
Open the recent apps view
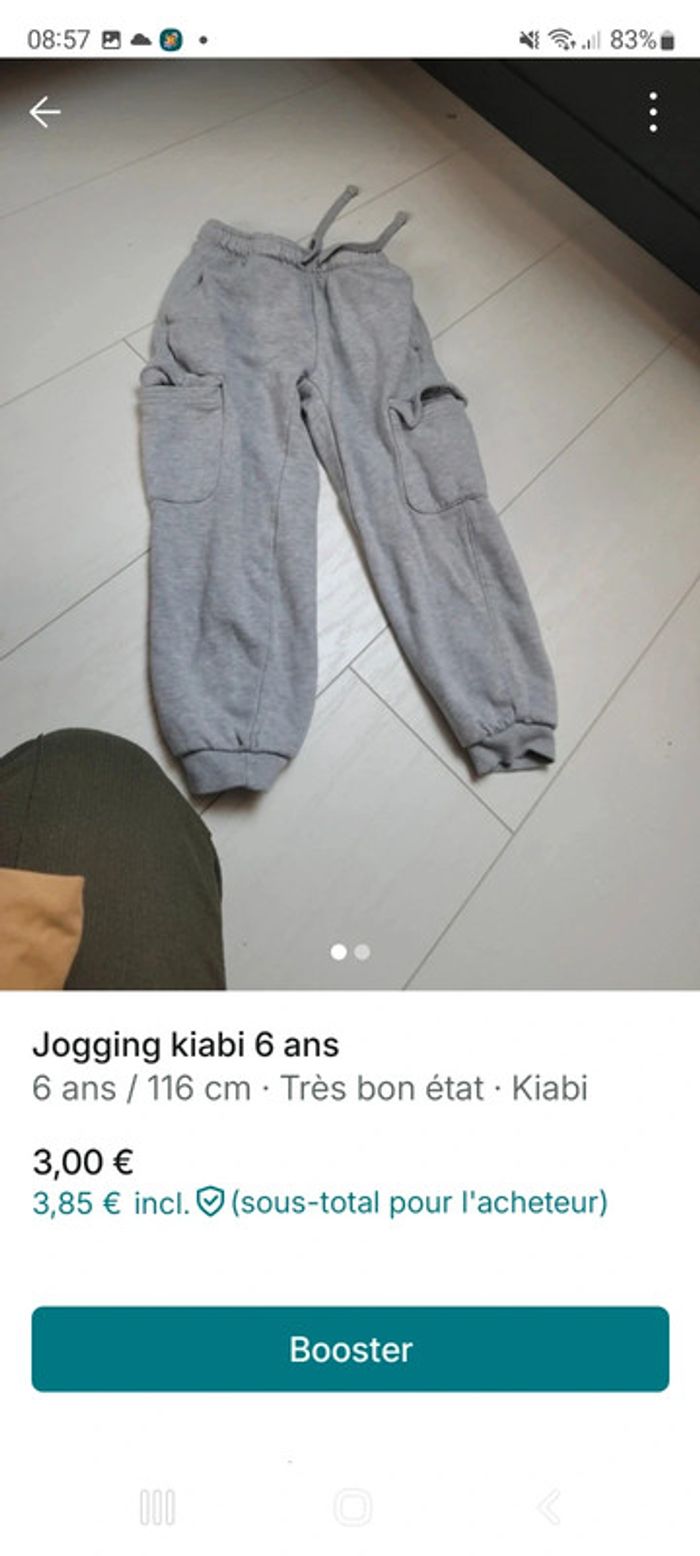coord(157,1506)
